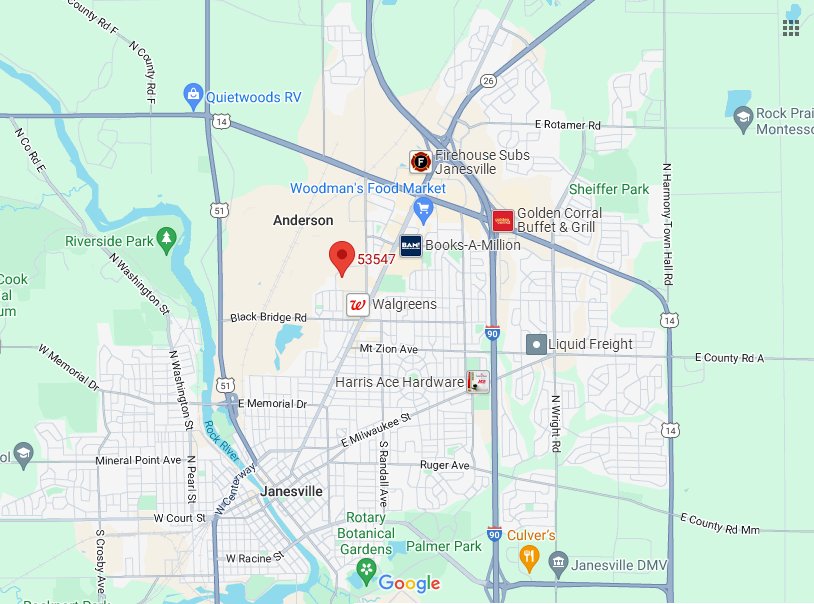Open the Google logo link
The width and height of the screenshot is (814, 604).
pos(409,584)
